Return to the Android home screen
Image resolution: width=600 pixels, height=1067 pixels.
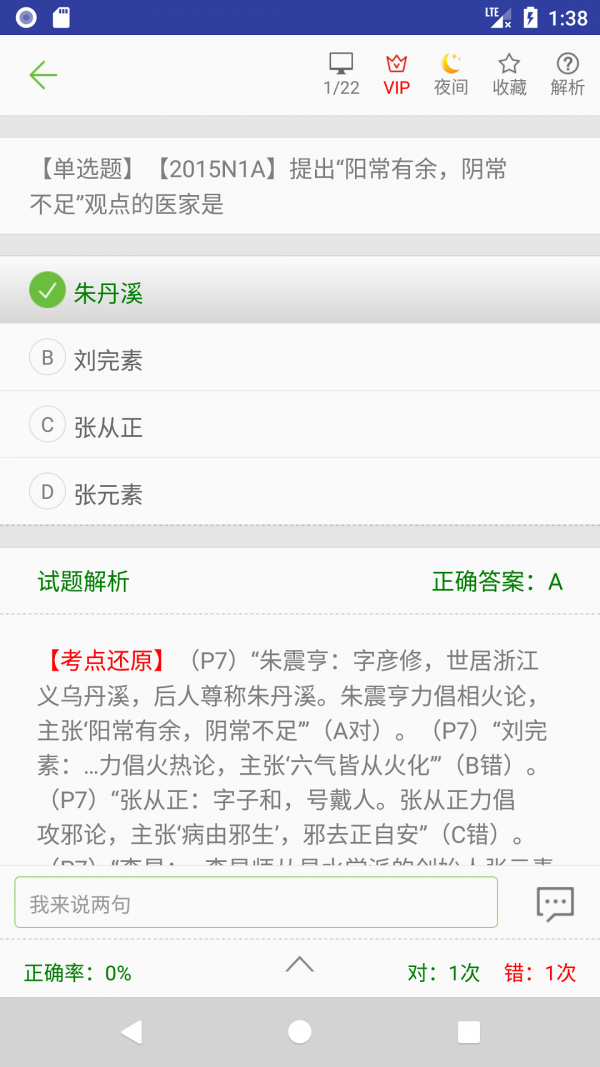(x=299, y=1032)
